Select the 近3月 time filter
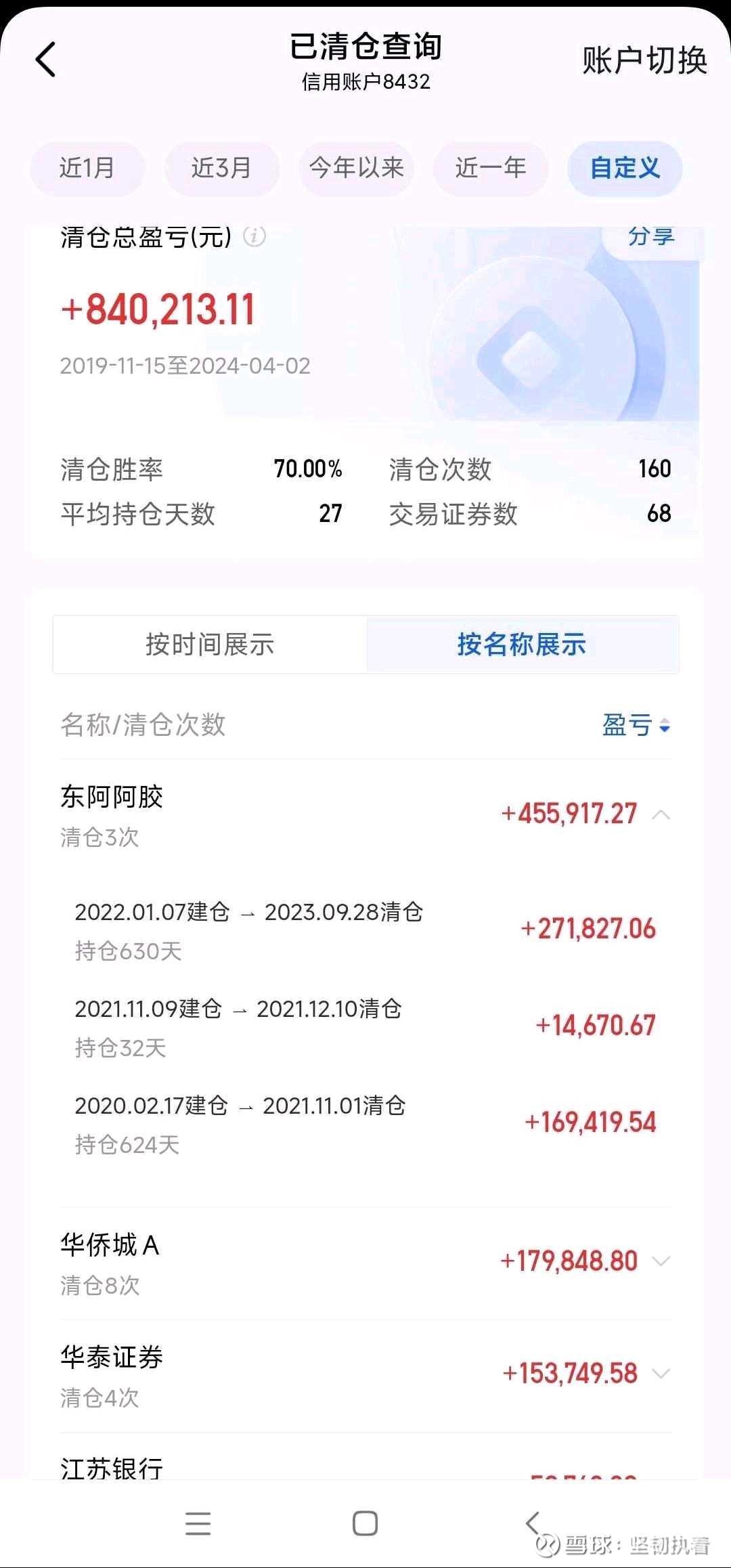This screenshot has width=731, height=1568. (221, 169)
